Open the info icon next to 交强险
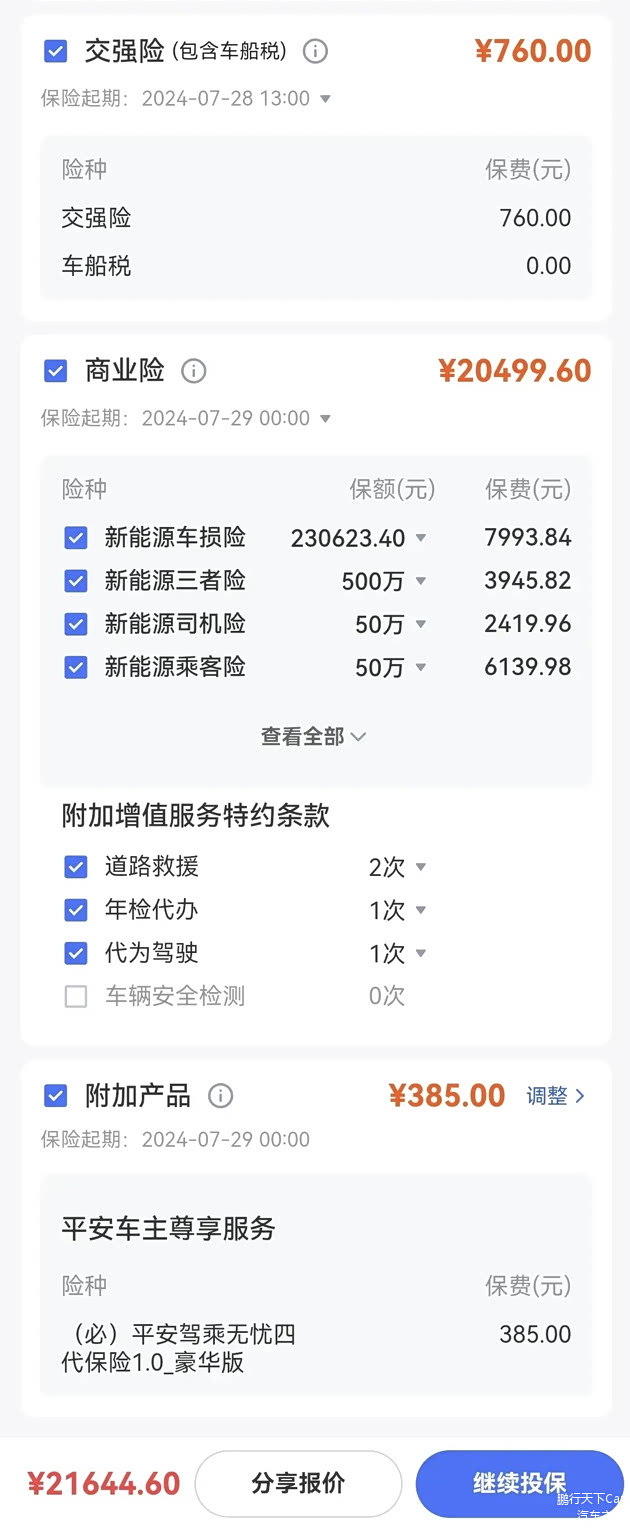 (x=315, y=51)
